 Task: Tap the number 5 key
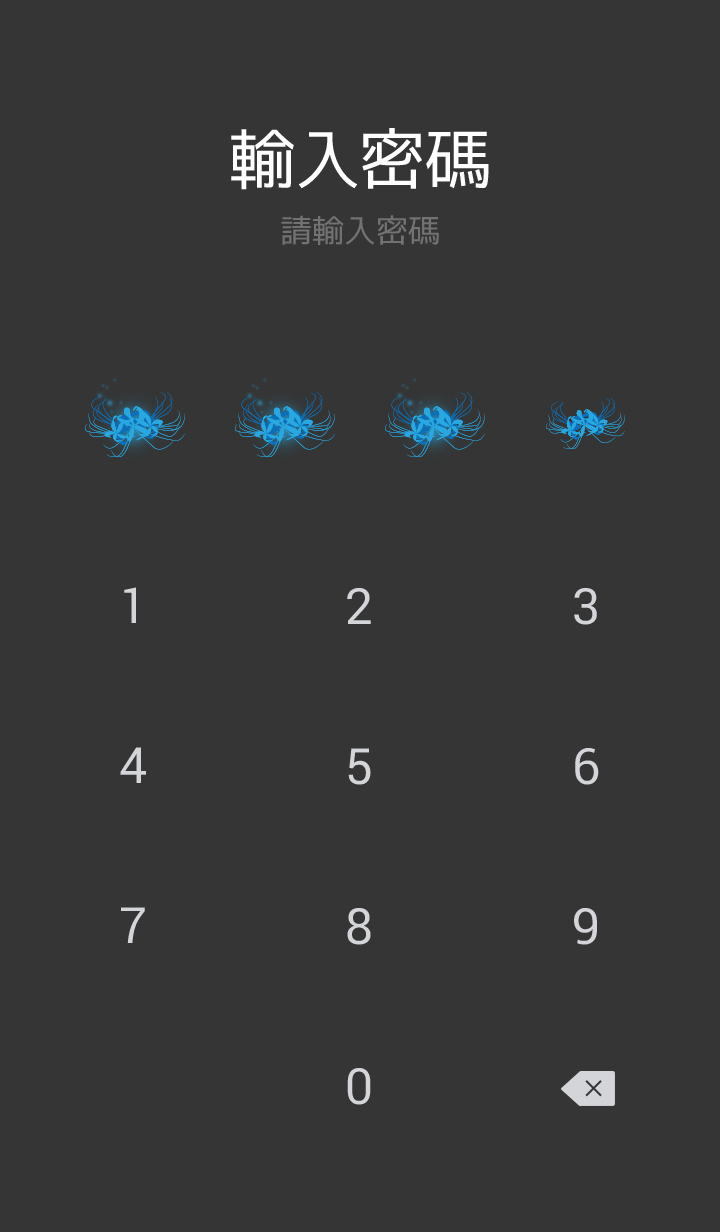pos(359,767)
